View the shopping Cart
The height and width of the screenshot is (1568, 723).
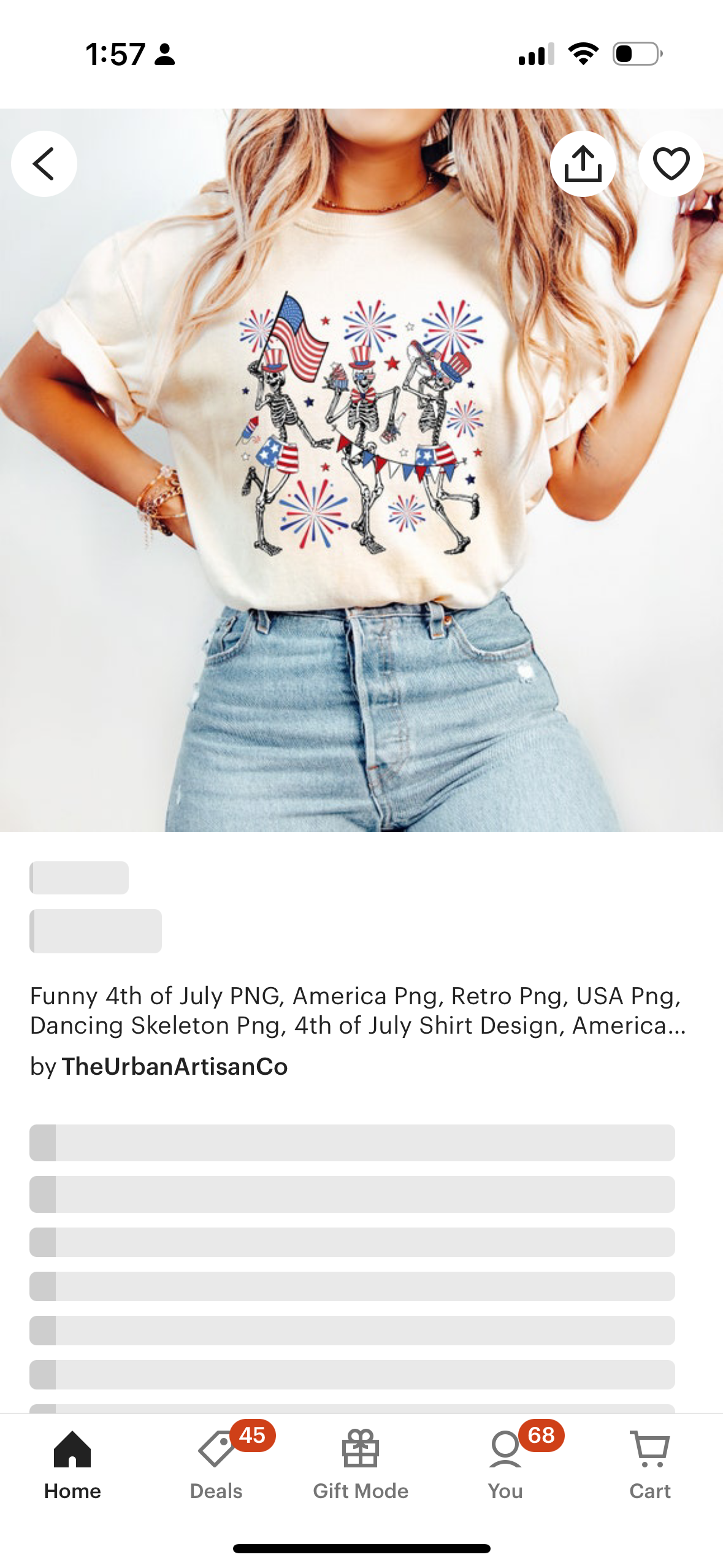click(649, 1464)
